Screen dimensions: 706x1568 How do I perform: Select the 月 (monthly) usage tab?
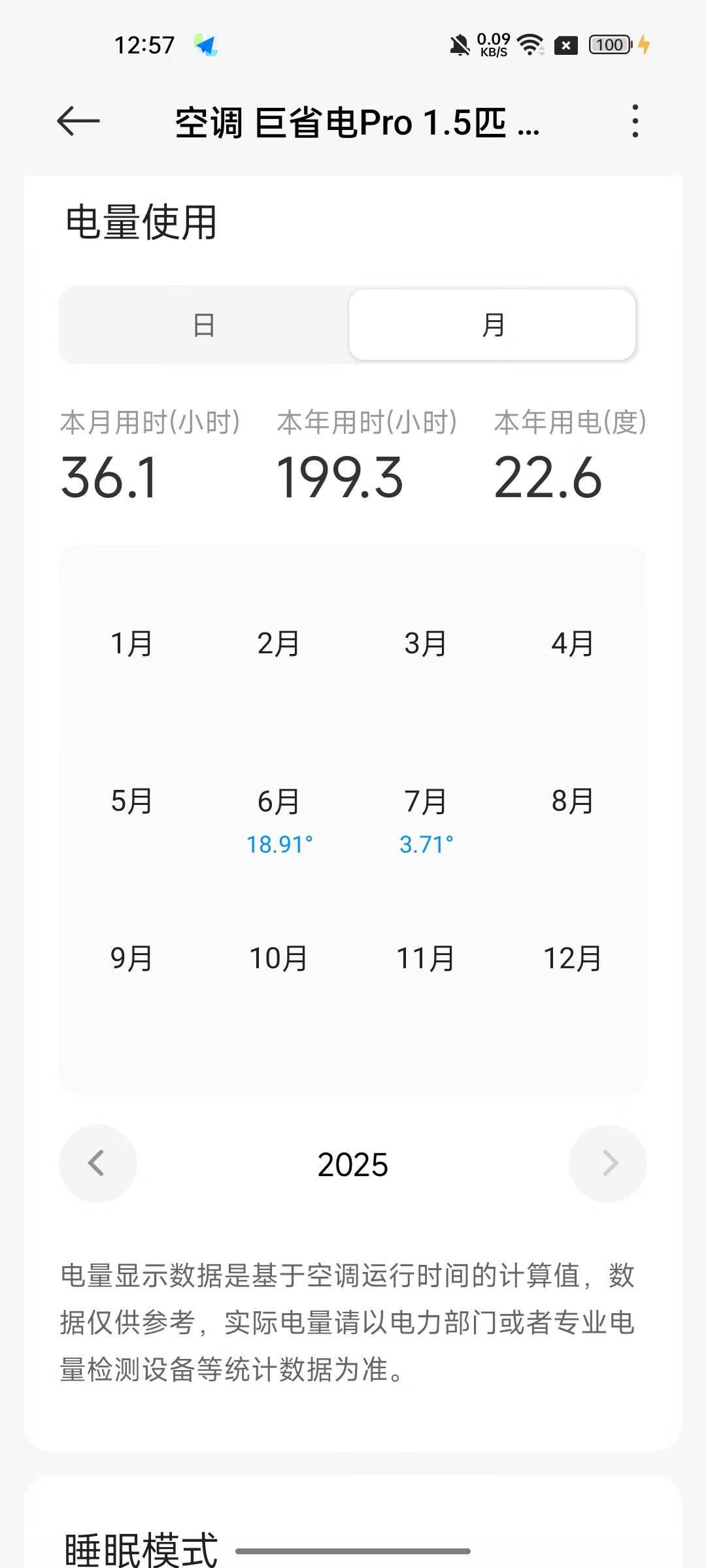pos(492,325)
